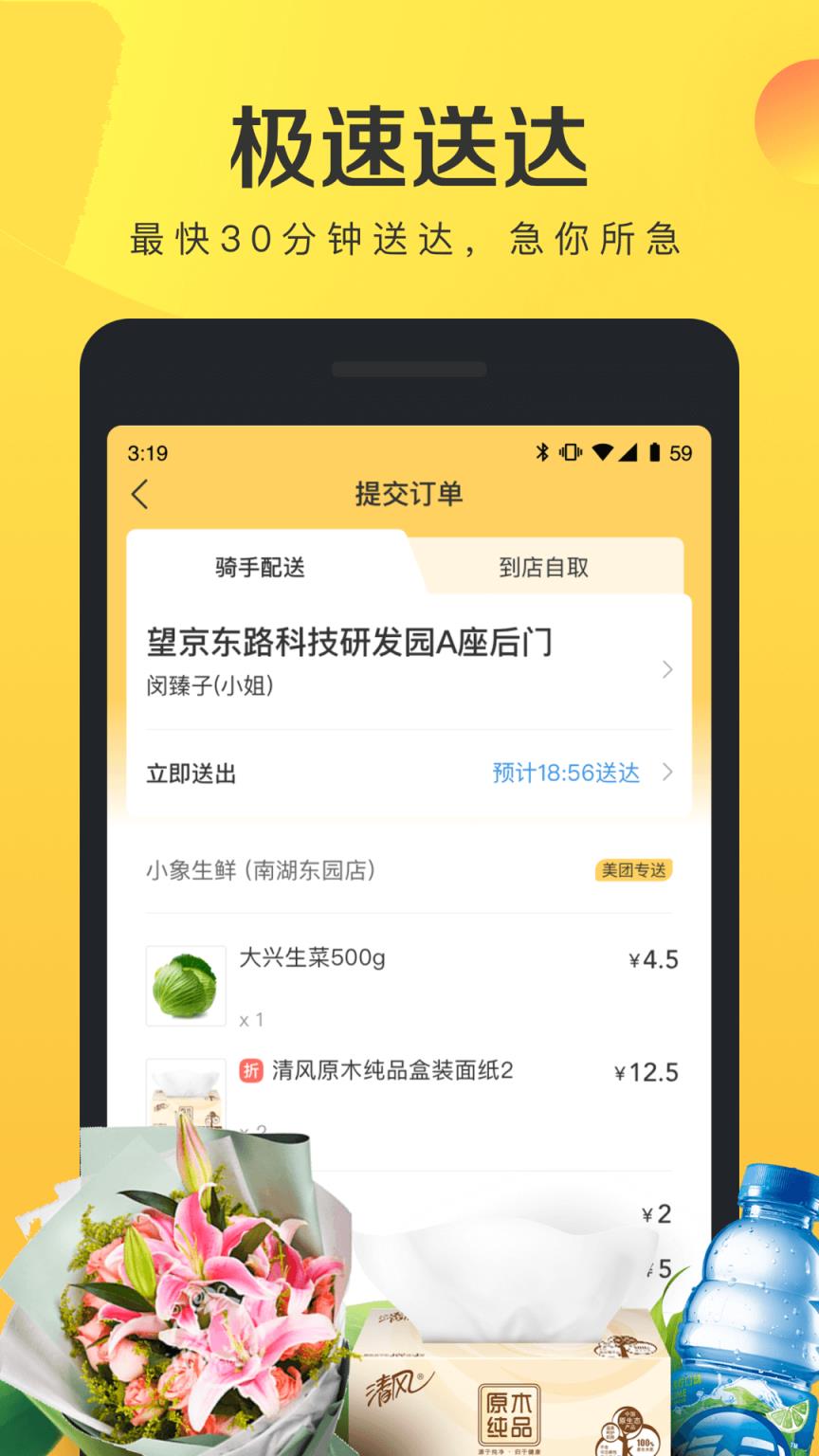The image size is (819, 1456).
Task: Tap the vibrate mode icon in status bar
Action: [570, 453]
